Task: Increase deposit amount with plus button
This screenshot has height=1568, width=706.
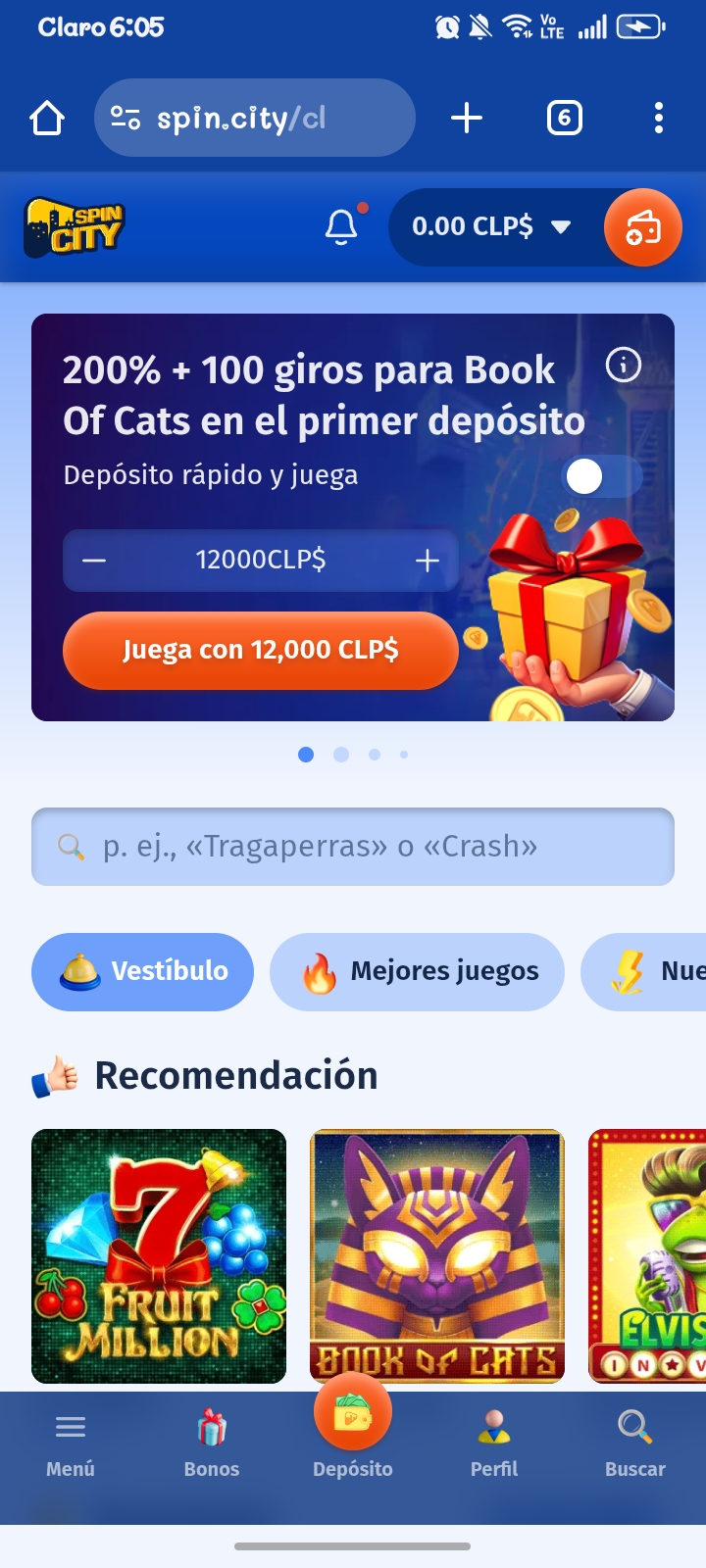Action: point(427,561)
